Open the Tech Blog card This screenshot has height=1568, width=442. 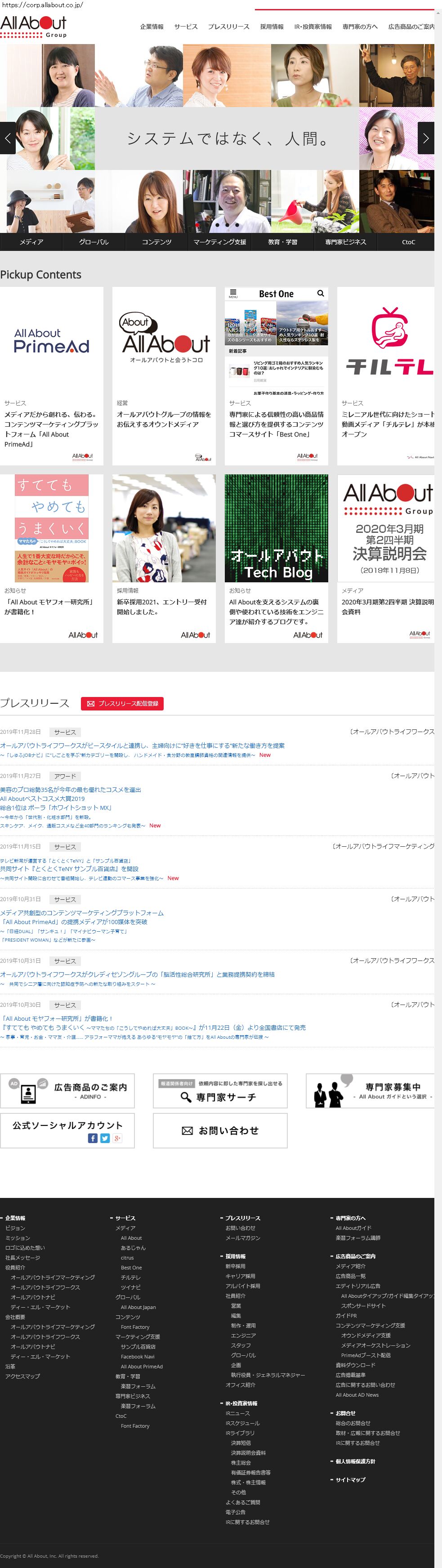click(x=277, y=557)
